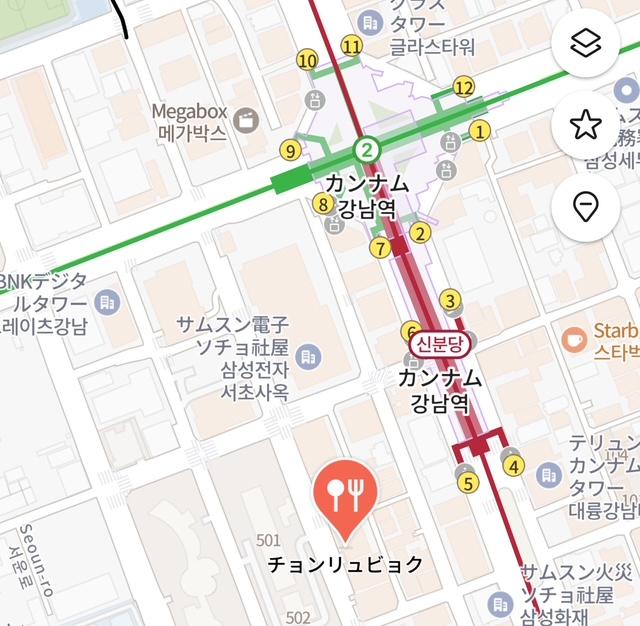The height and width of the screenshot is (626, 640).
Task: Select the Starbucks coffee marker
Action: [x=574, y=339]
